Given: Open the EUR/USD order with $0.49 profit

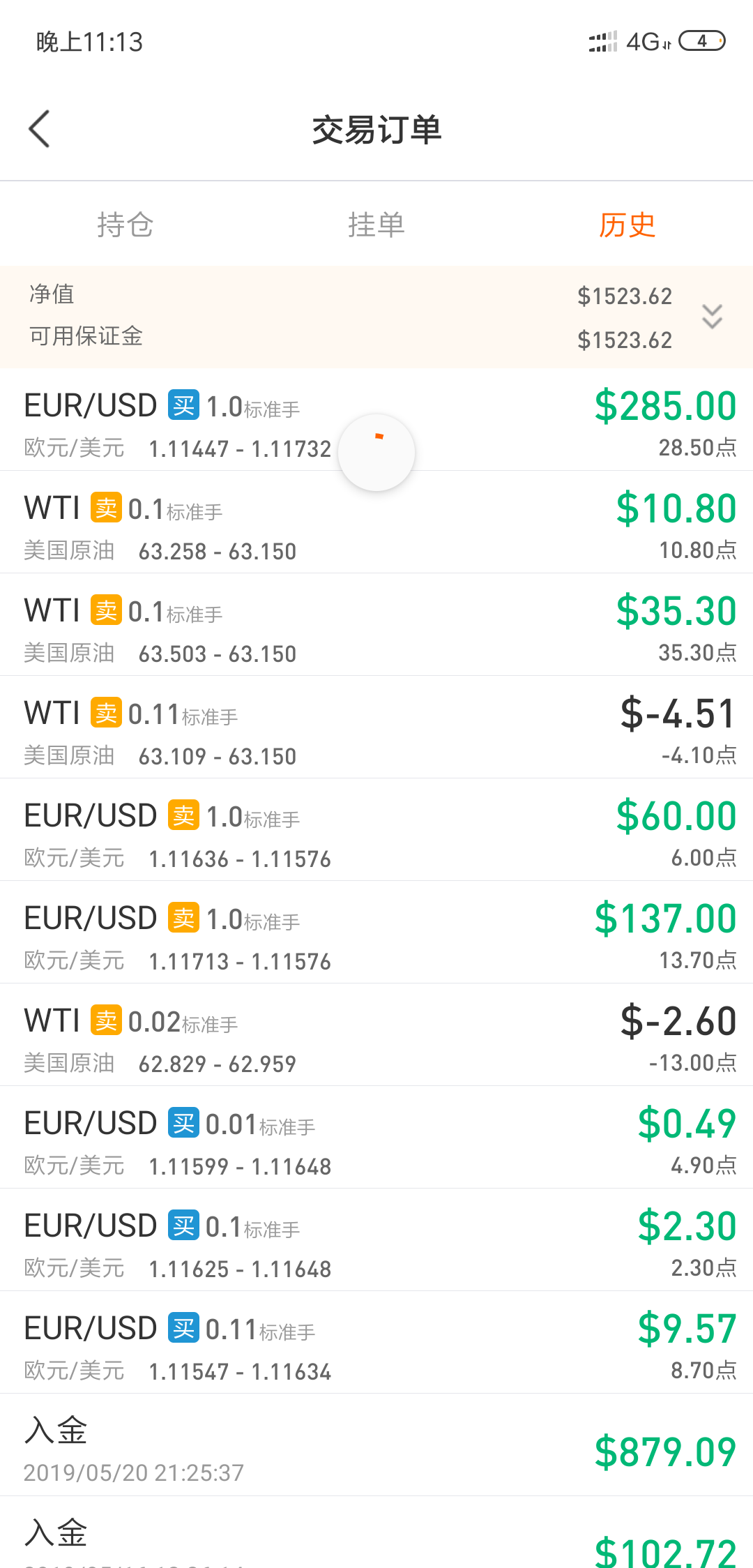Looking at the screenshot, I should (376, 1138).
